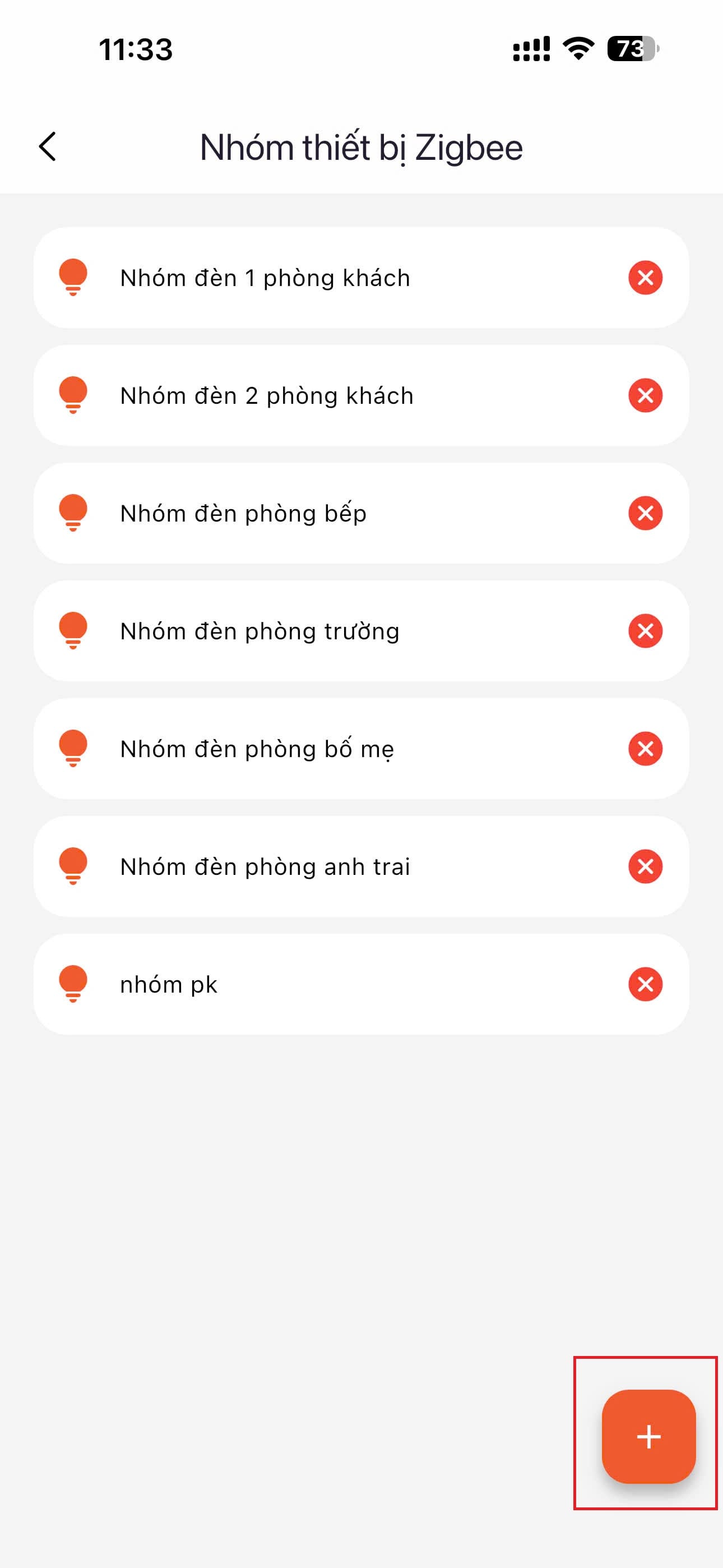Open Nhóm đèn phòng trường

pyautogui.click(x=260, y=631)
